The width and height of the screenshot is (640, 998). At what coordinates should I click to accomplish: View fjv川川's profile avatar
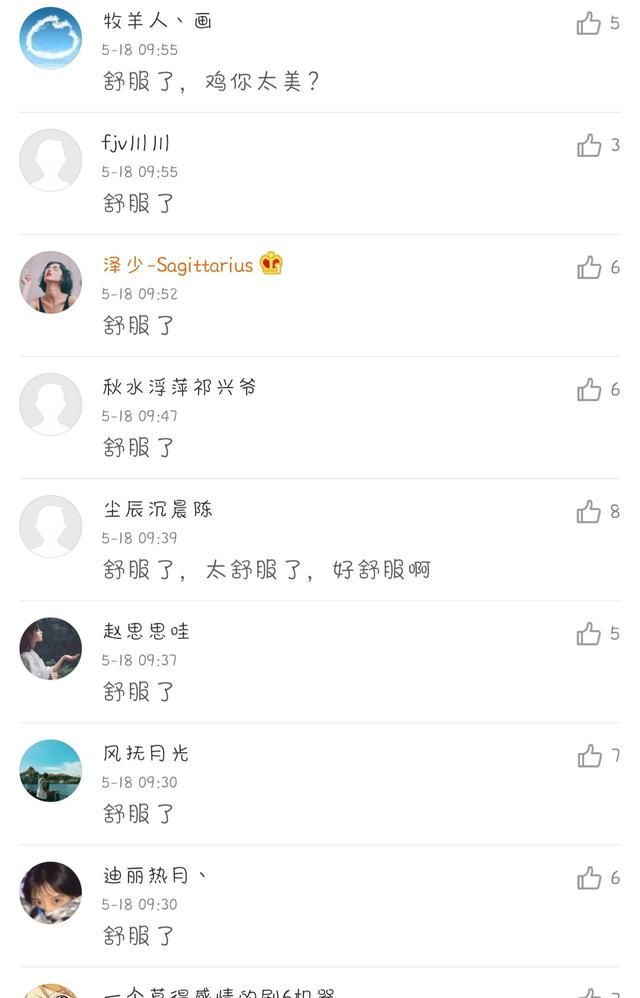point(51,160)
